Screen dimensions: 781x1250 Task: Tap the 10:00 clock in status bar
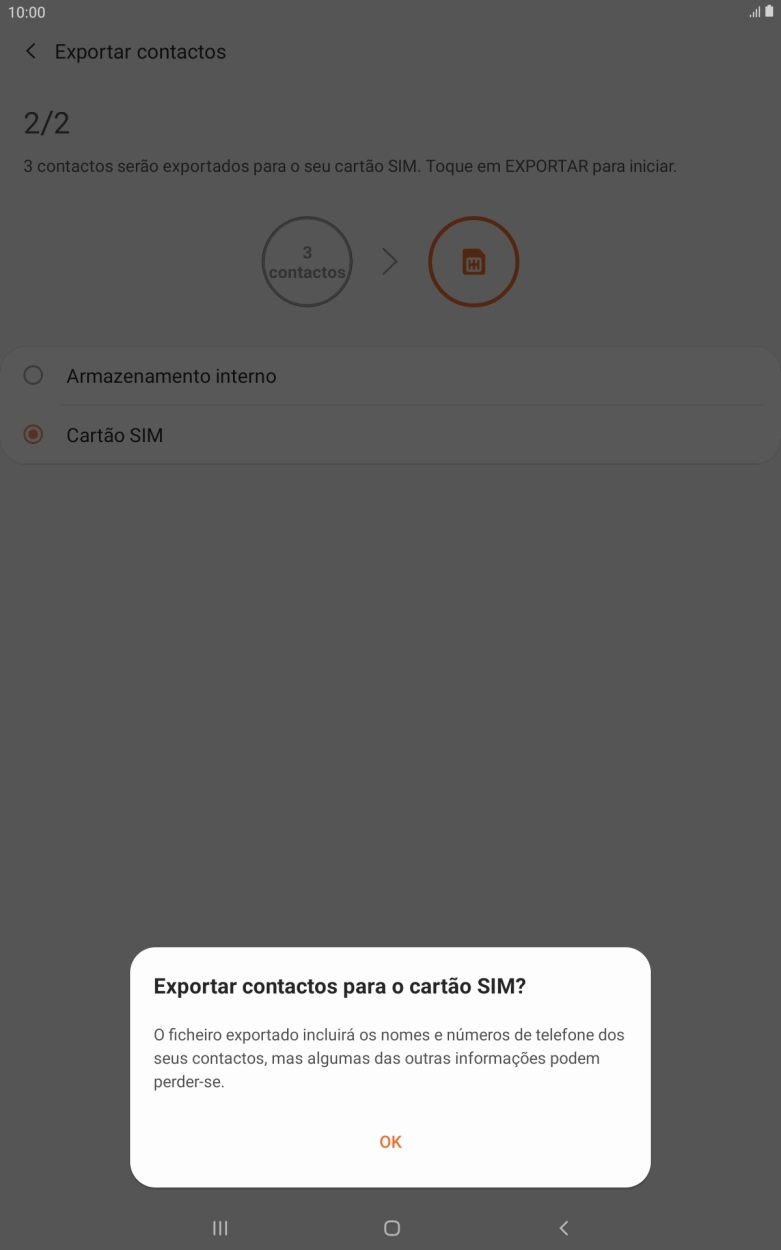(x=27, y=13)
